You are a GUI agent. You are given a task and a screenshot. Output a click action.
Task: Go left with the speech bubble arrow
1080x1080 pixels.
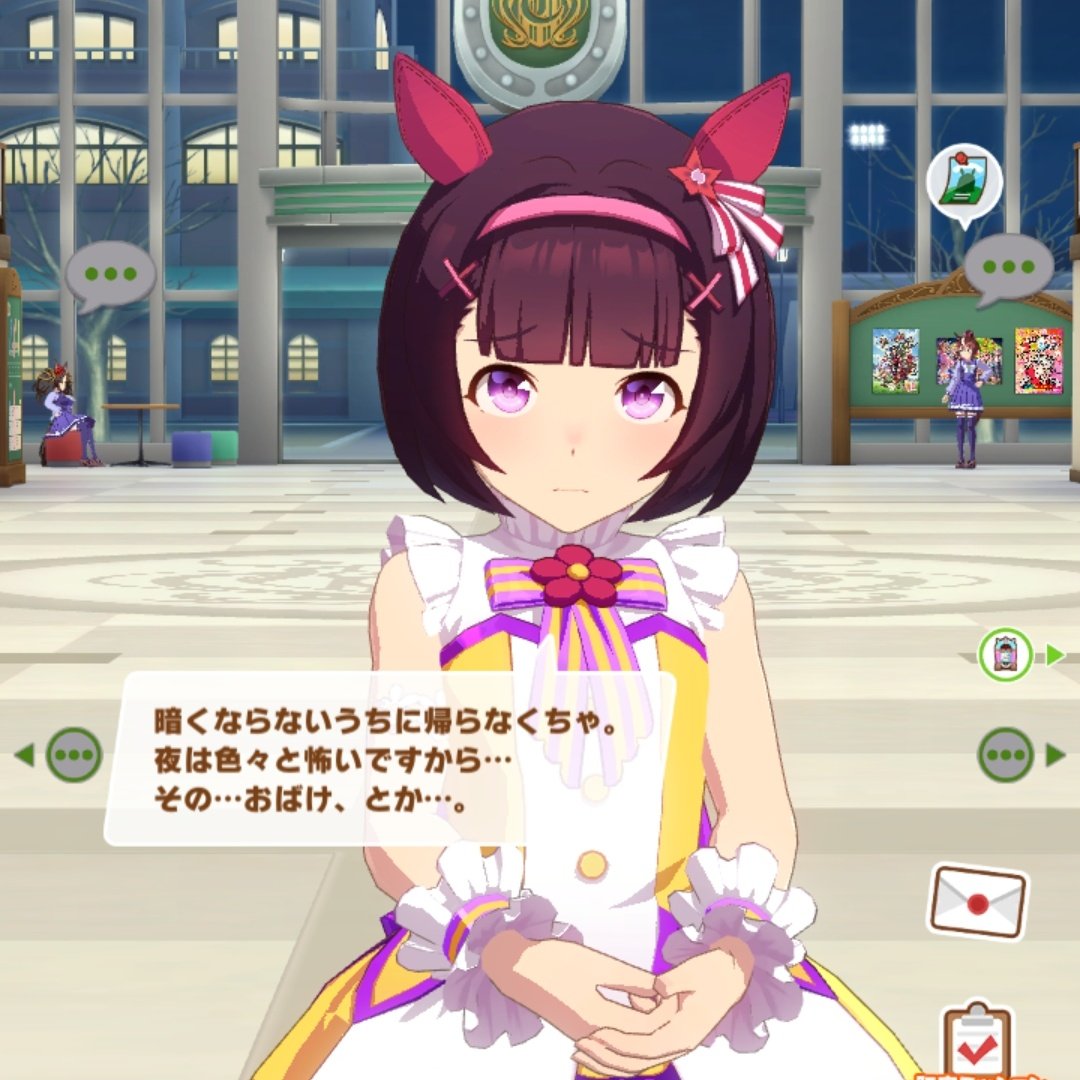tap(62, 754)
